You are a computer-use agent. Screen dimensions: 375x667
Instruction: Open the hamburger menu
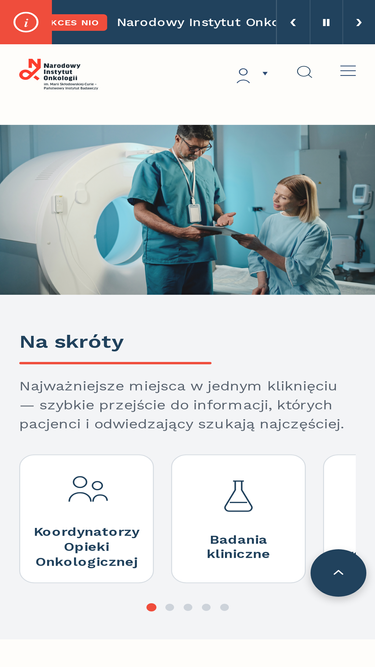348,71
